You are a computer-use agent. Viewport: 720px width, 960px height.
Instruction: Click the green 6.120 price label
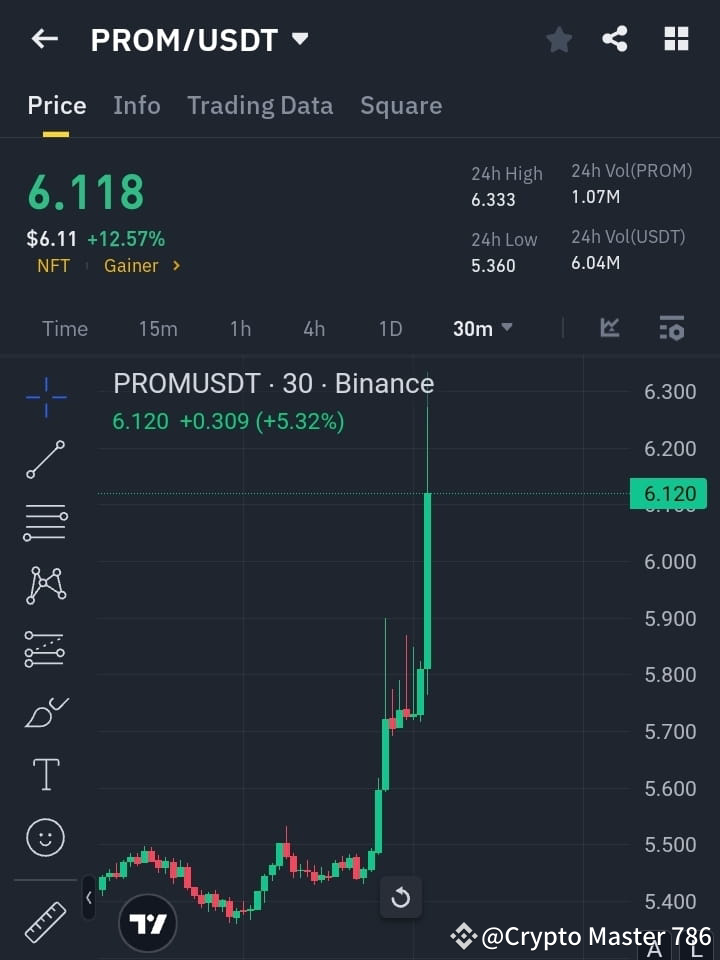pyautogui.click(x=668, y=493)
